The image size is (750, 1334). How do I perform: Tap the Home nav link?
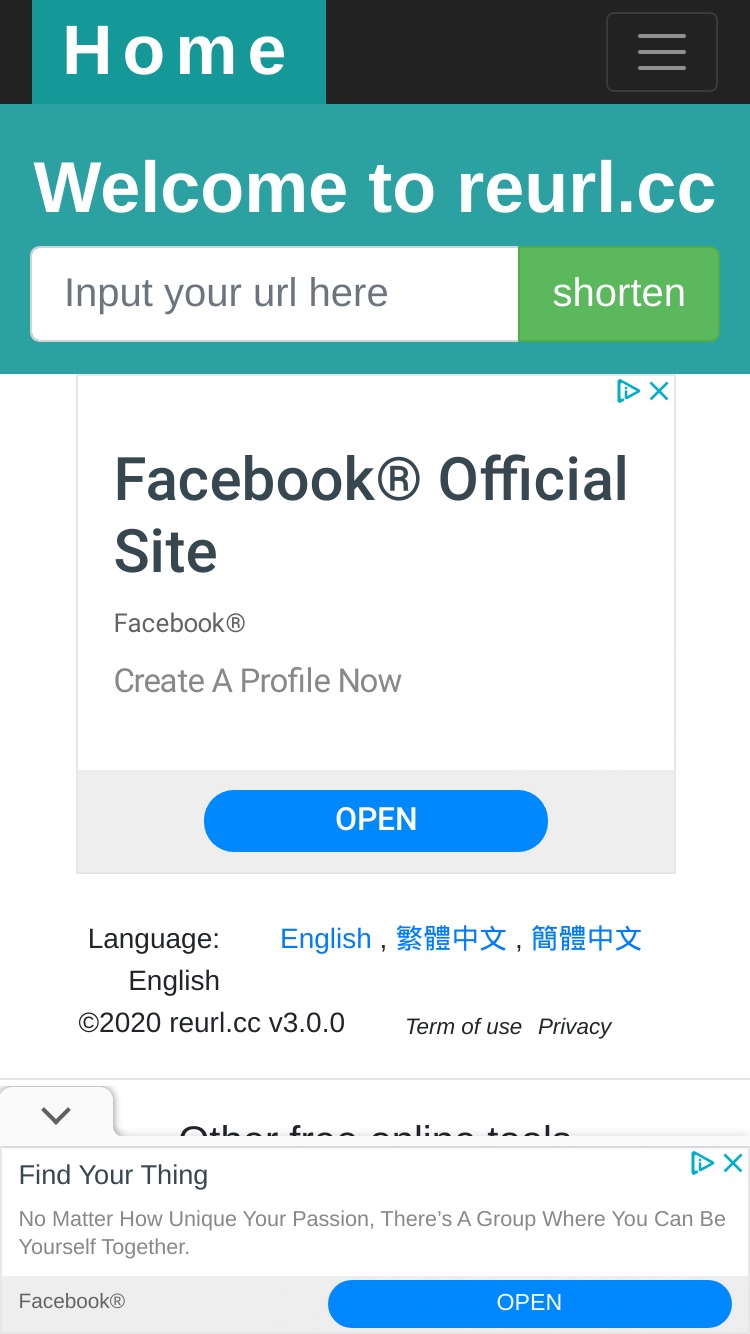pos(179,52)
